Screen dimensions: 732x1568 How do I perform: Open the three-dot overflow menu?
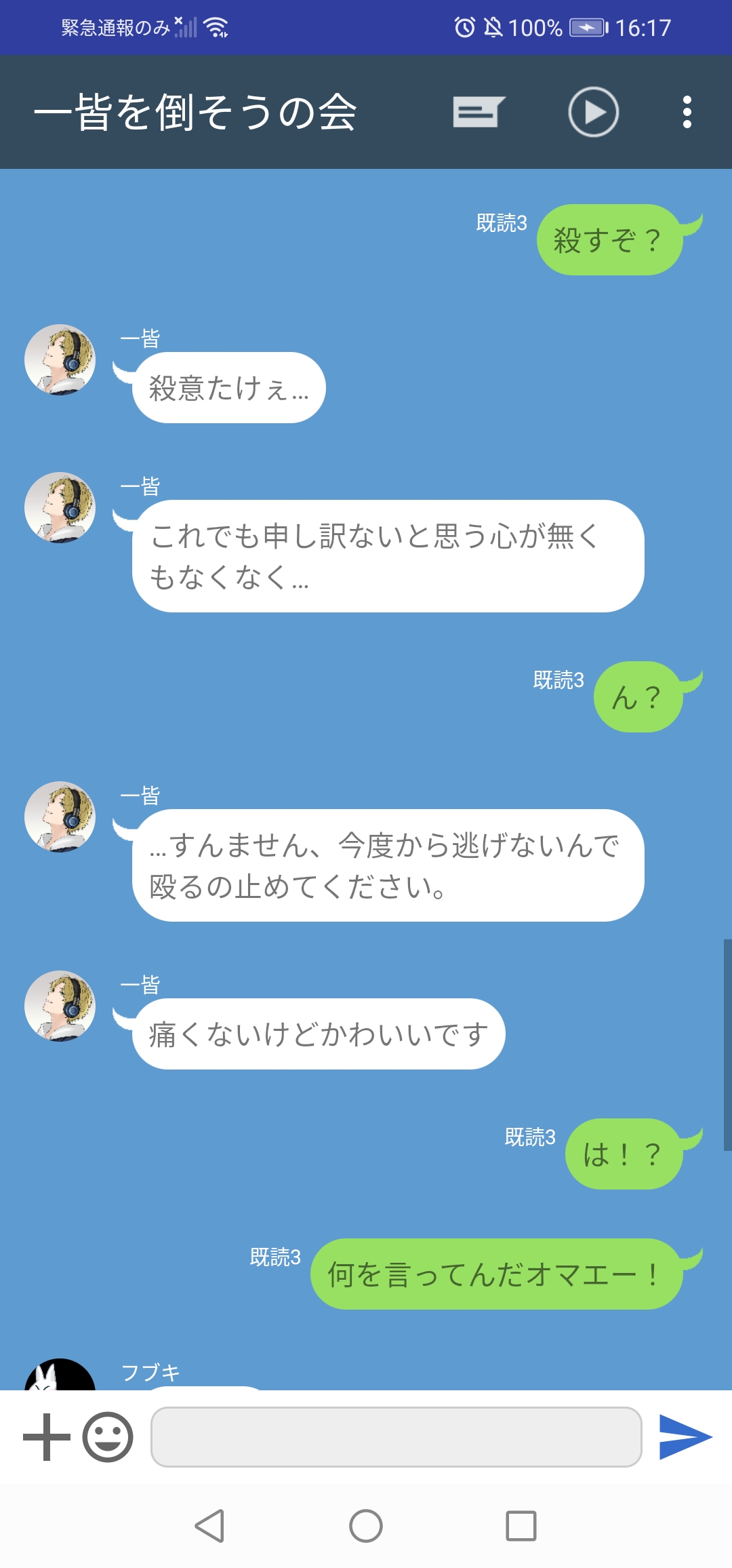tap(687, 112)
